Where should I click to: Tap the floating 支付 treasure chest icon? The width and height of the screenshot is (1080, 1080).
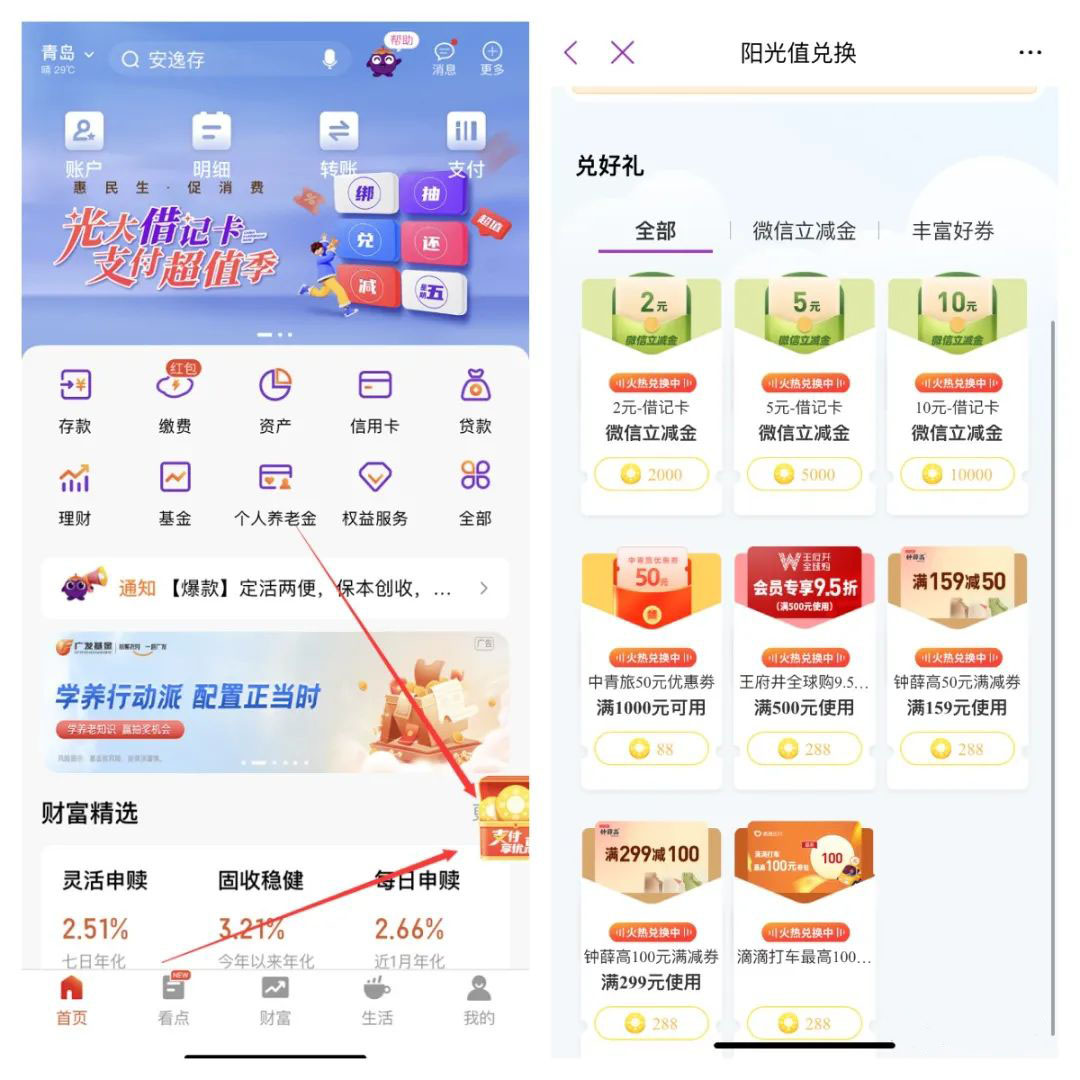coord(502,818)
